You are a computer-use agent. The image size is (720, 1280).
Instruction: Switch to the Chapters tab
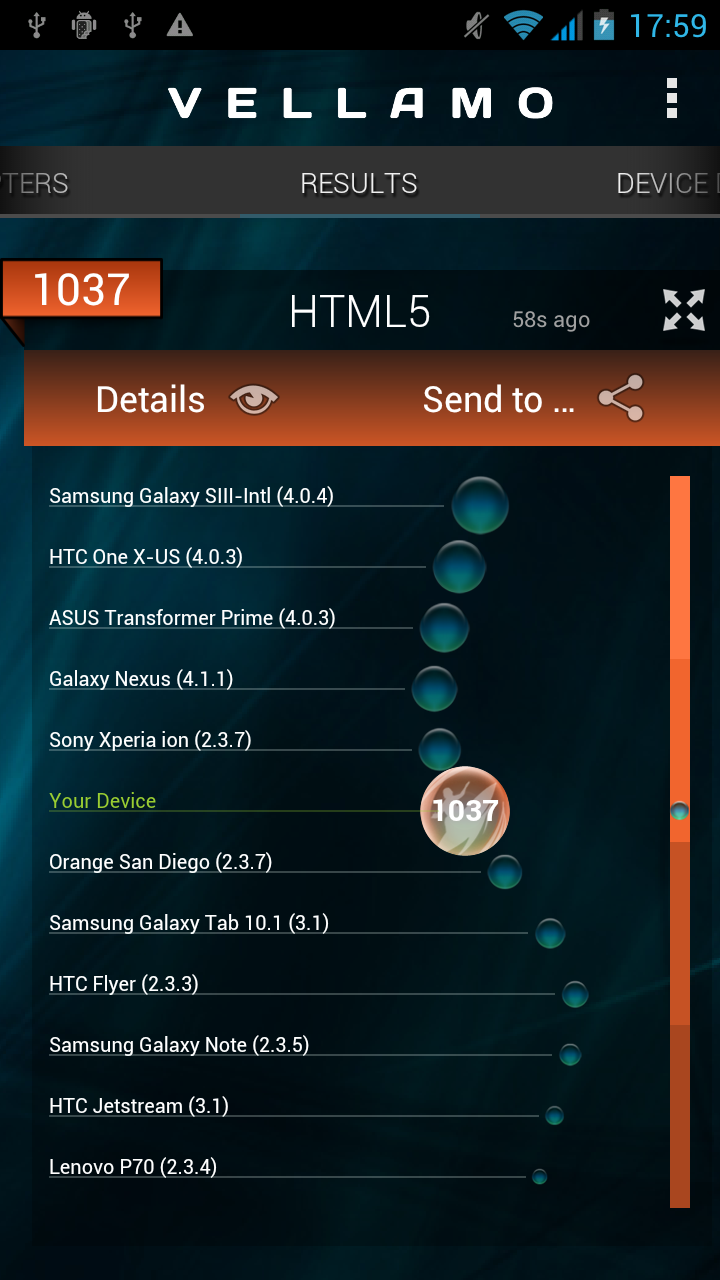click(x=34, y=184)
